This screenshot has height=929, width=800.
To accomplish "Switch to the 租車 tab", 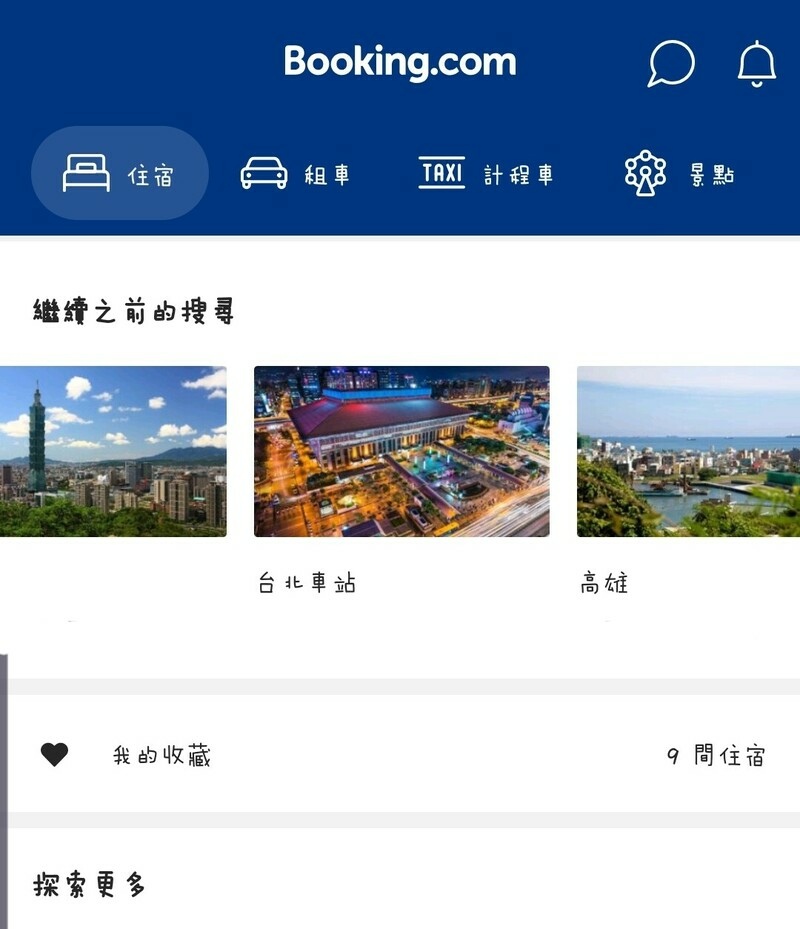I will pos(296,174).
